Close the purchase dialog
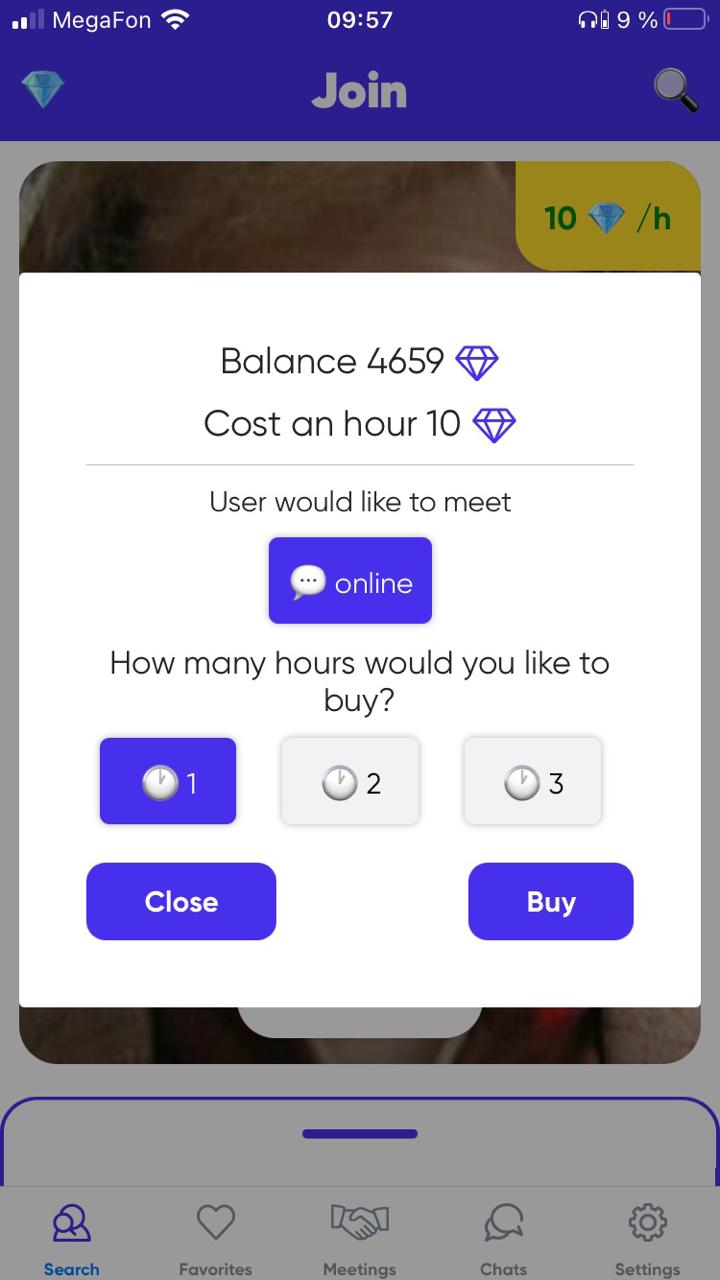720x1280 pixels. [181, 901]
